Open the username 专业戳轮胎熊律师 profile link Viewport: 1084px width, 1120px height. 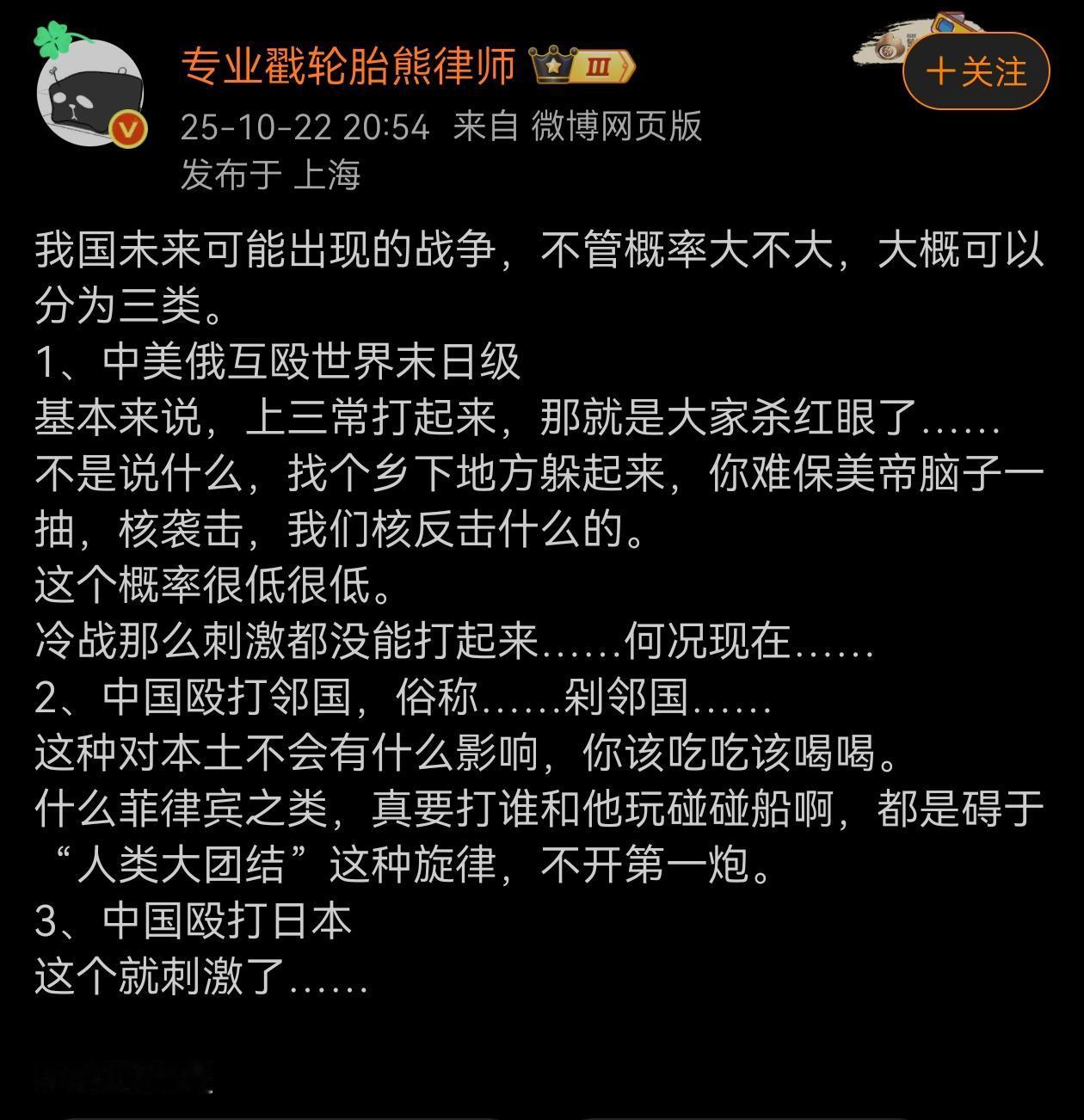tap(348, 66)
